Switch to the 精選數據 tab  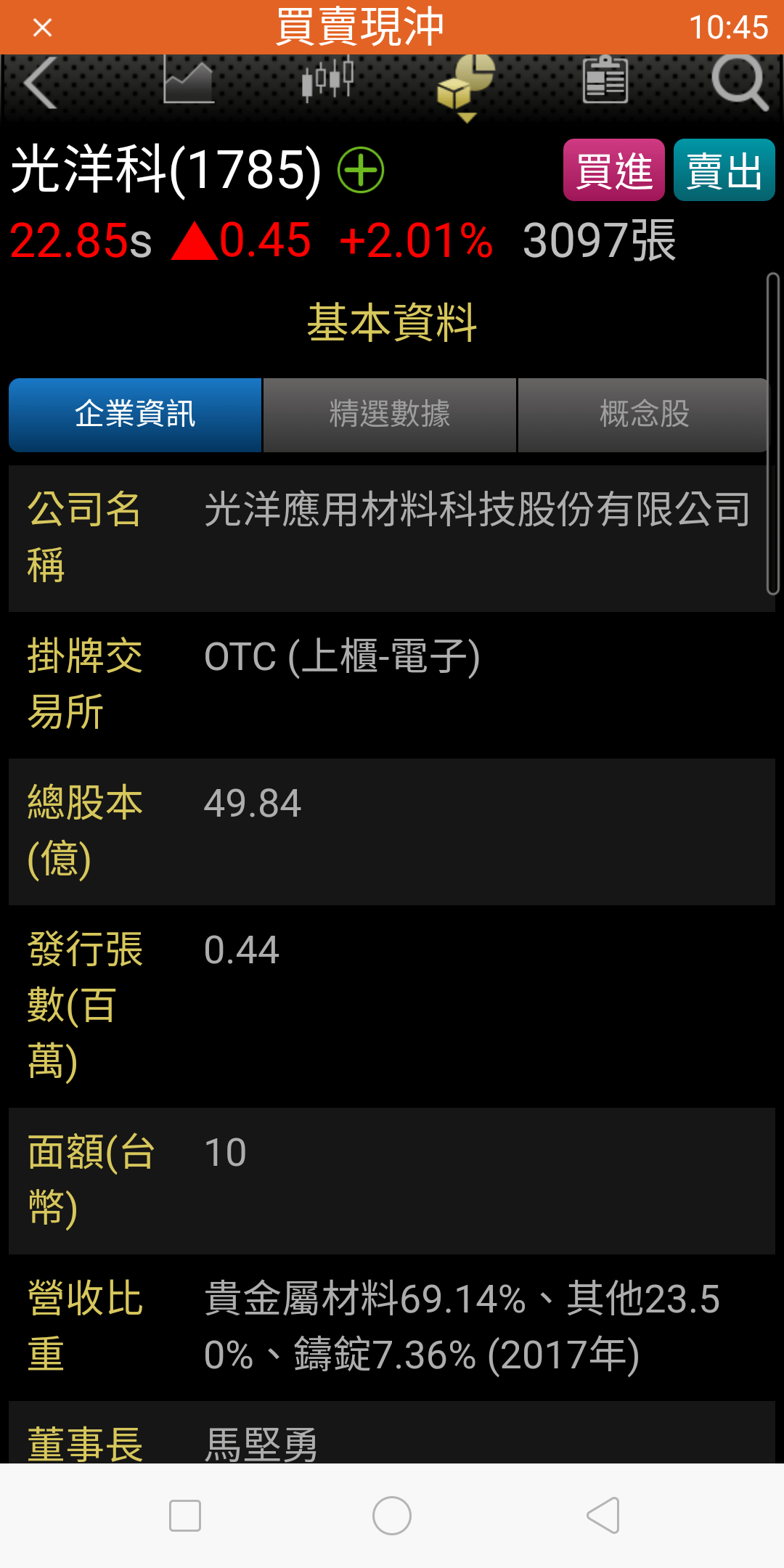pyautogui.click(x=390, y=415)
